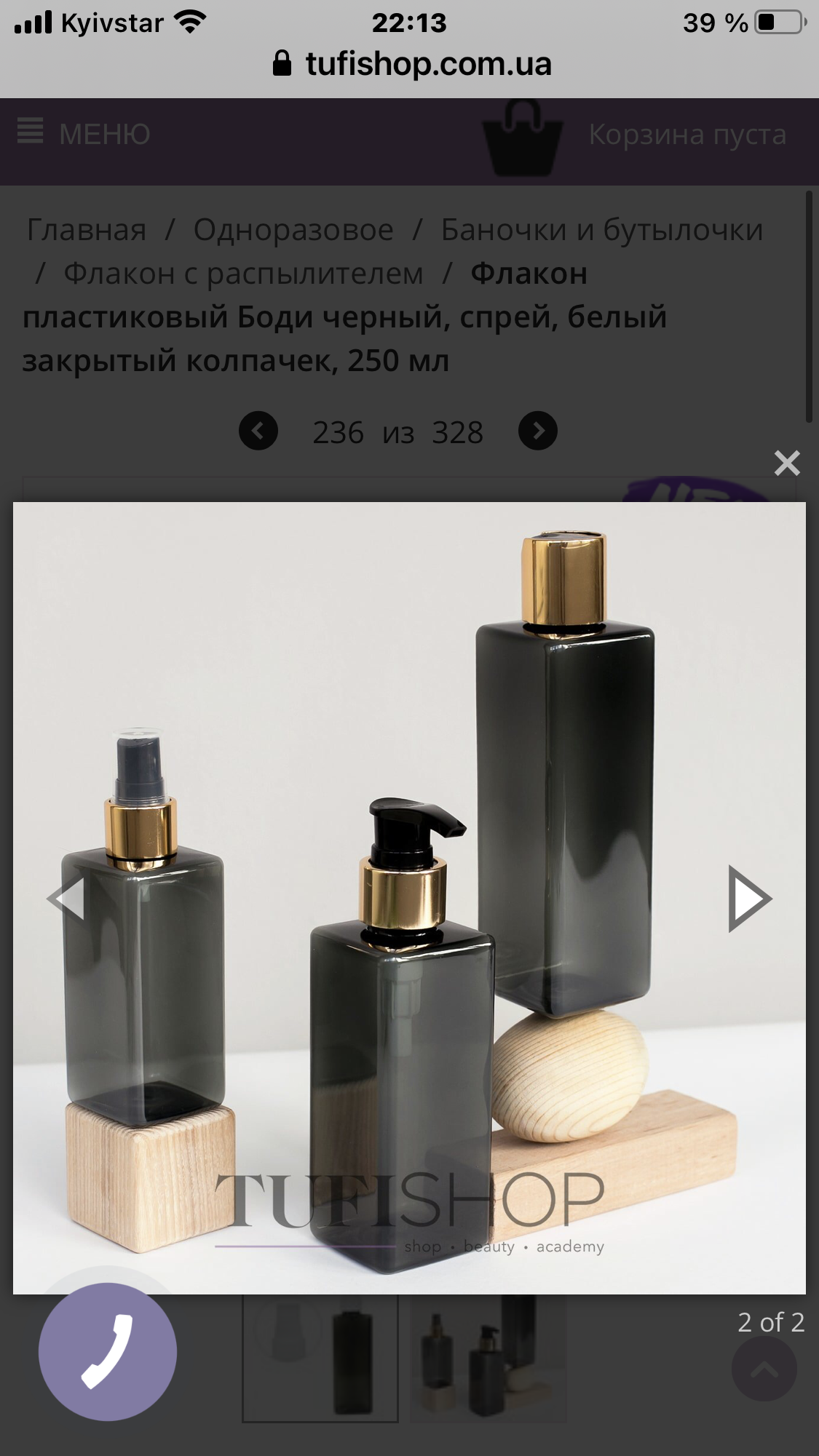Tap the scroll-to-top arrow button

click(764, 1369)
